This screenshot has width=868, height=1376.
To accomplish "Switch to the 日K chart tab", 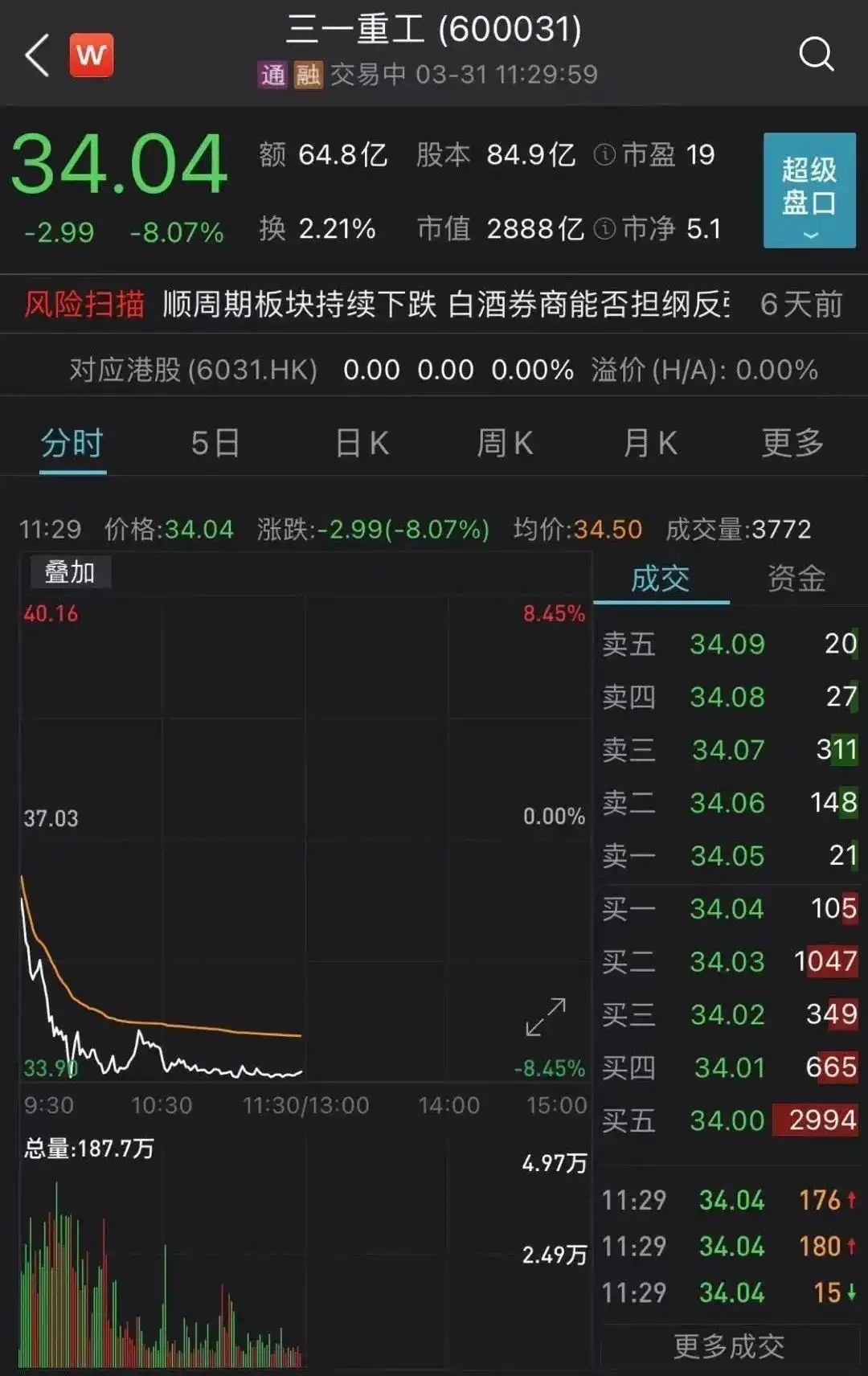I will (x=361, y=443).
